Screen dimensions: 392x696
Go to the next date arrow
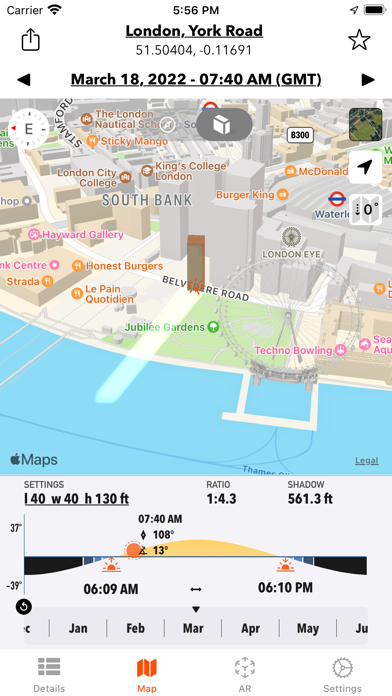[368, 80]
